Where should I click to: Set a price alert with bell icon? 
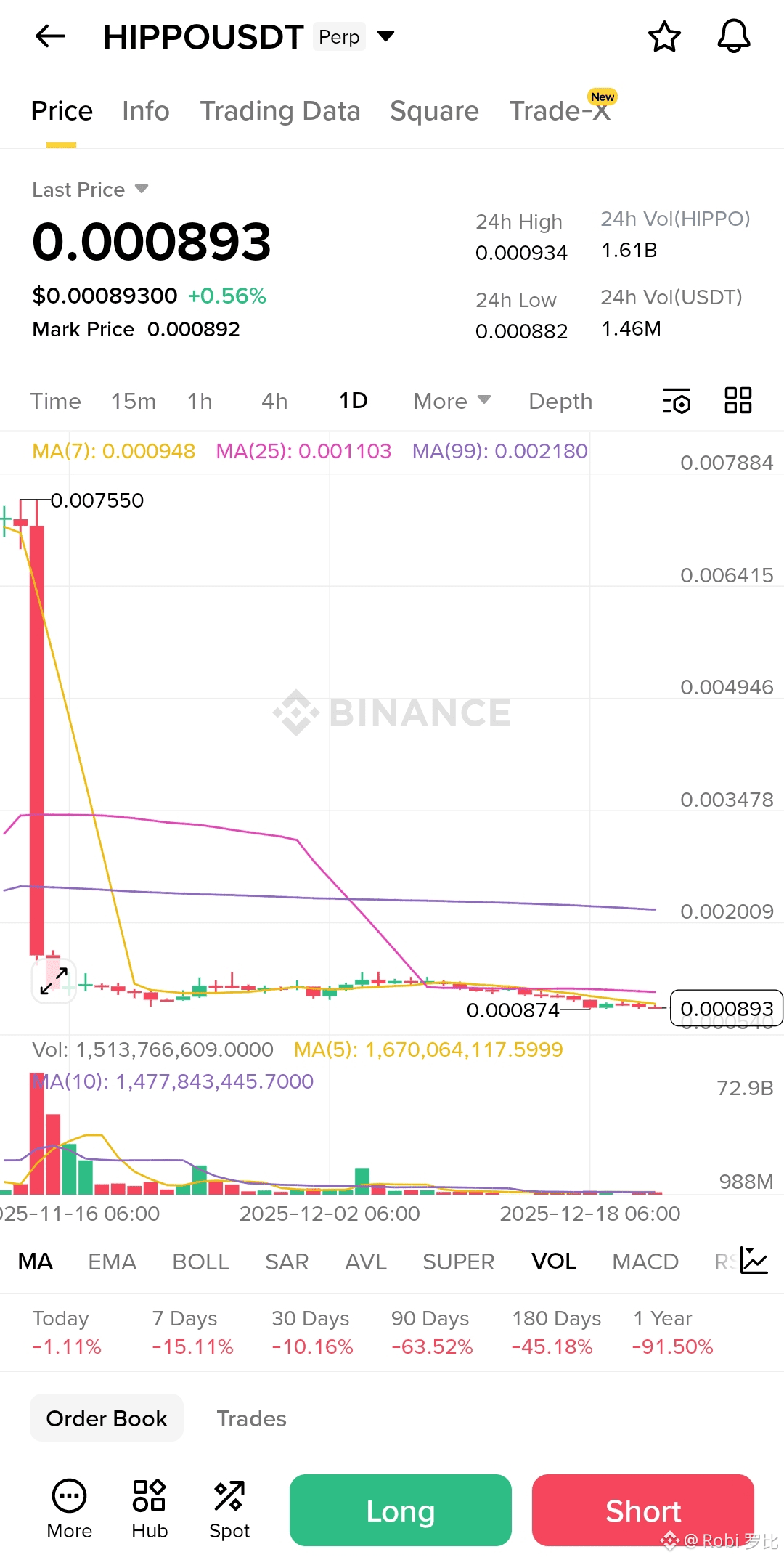[x=733, y=36]
